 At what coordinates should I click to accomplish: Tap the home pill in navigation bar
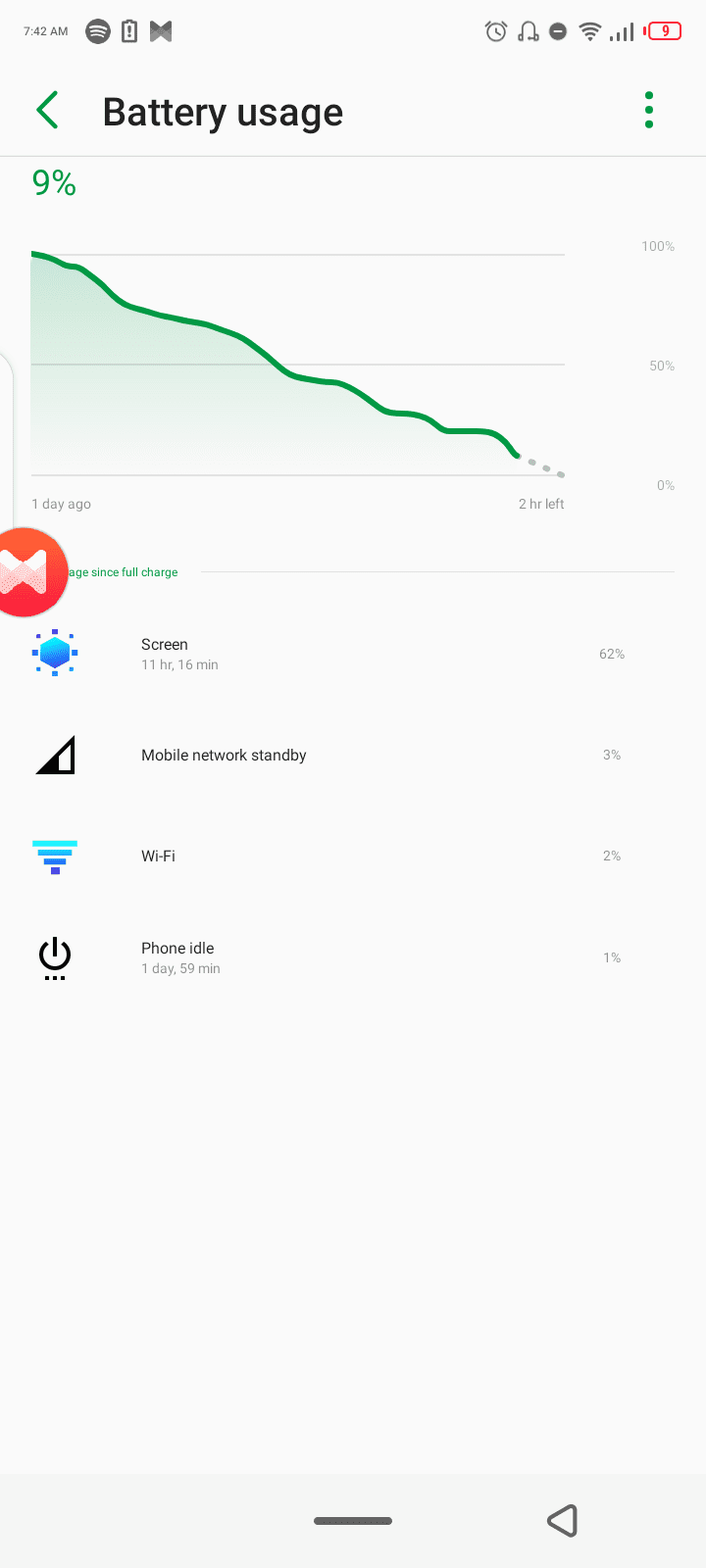coord(353,1521)
